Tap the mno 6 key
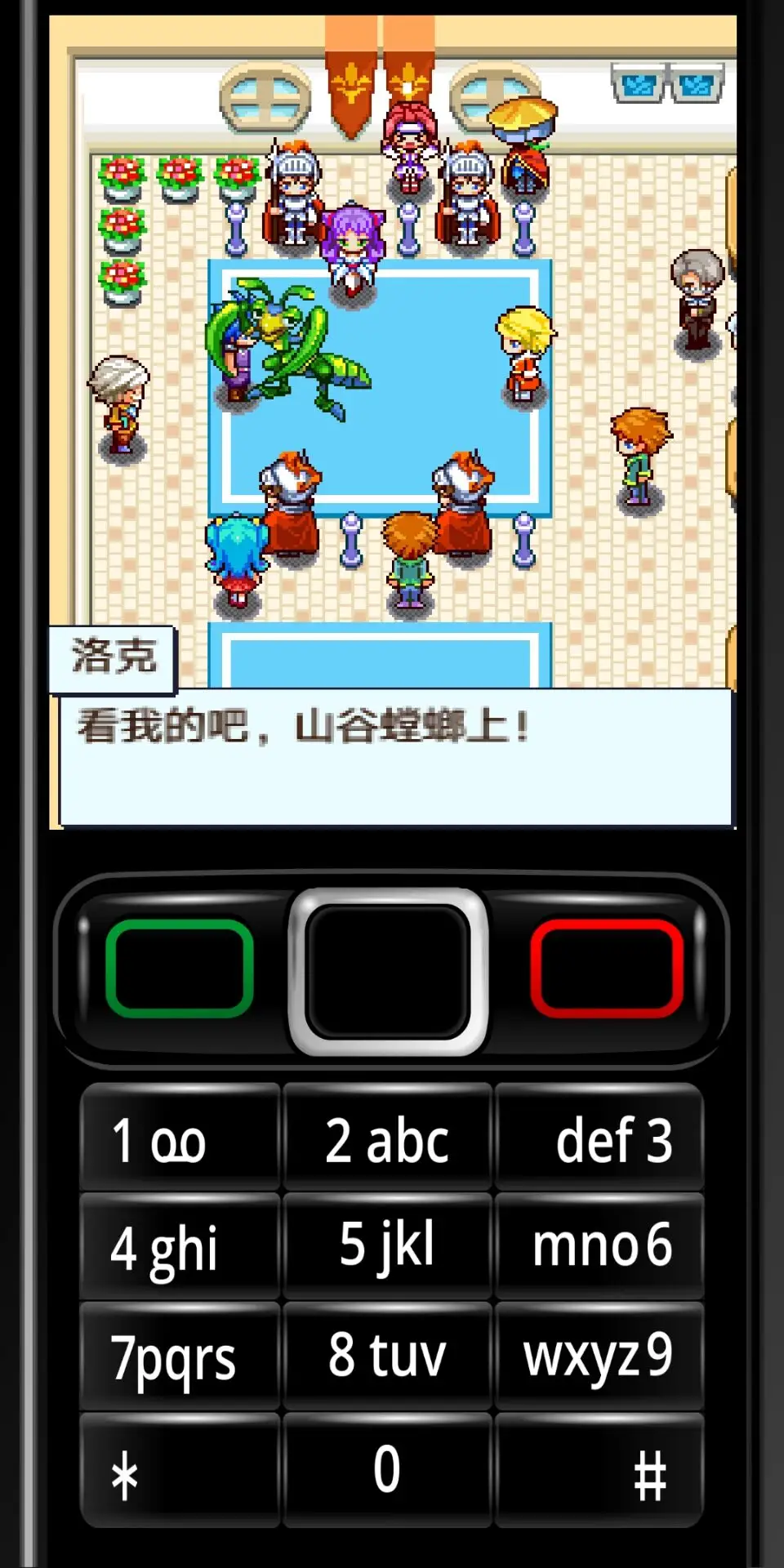The width and height of the screenshot is (784, 1568). 599,1246
